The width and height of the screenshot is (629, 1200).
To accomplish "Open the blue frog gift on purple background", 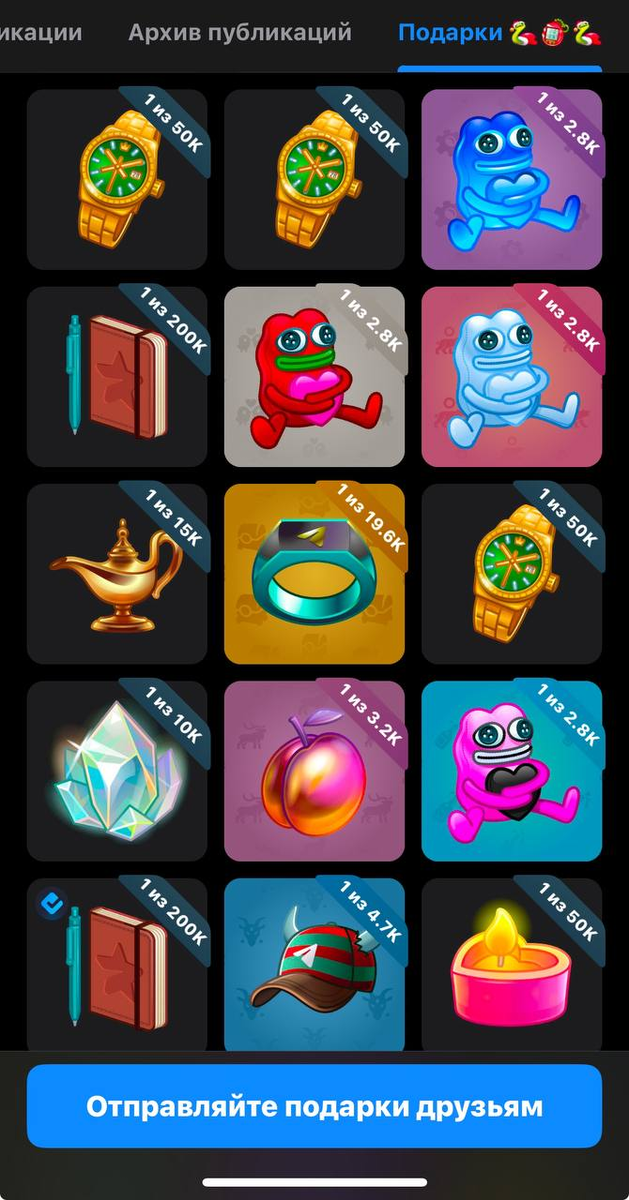I will 512,180.
